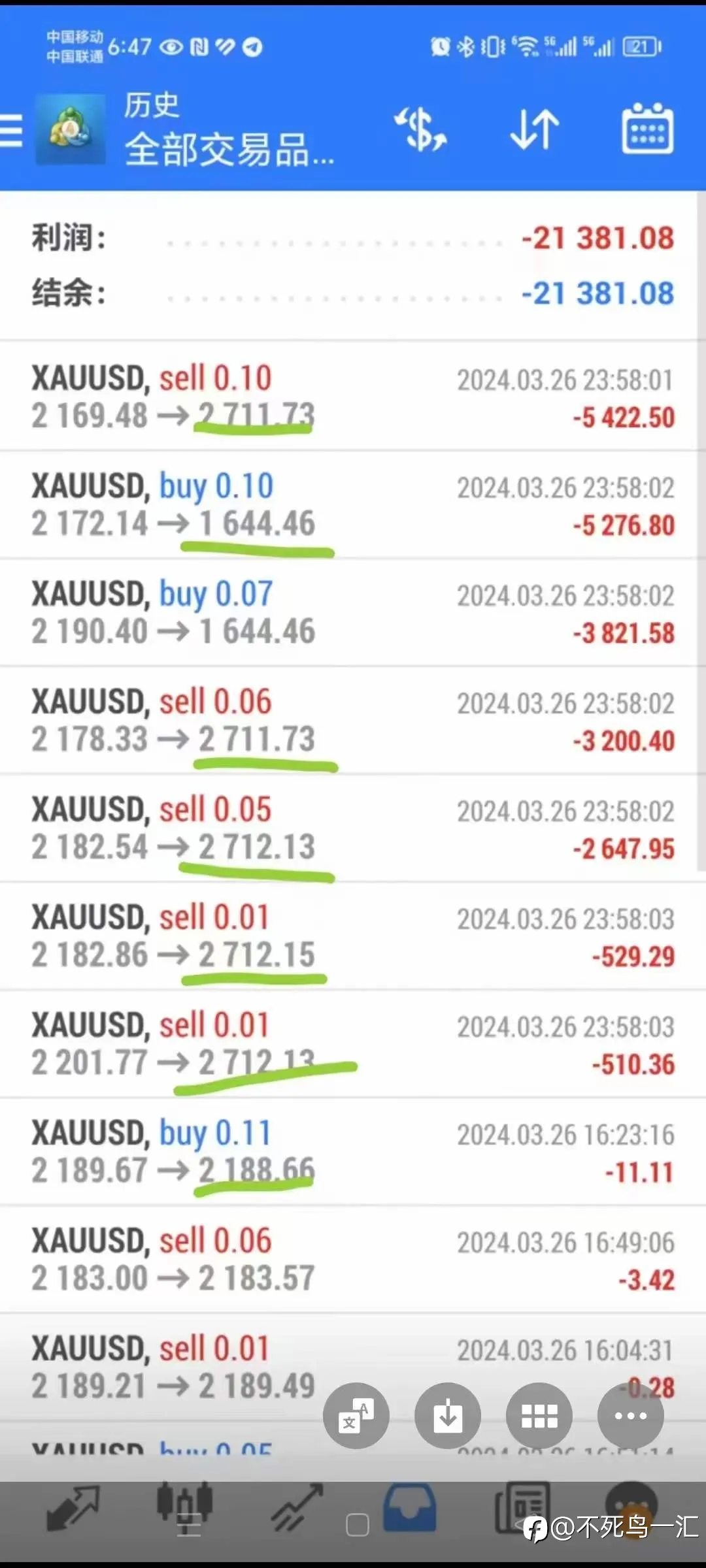706x1568 pixels.
Task: Open the calendar date range picker
Action: pos(647,128)
